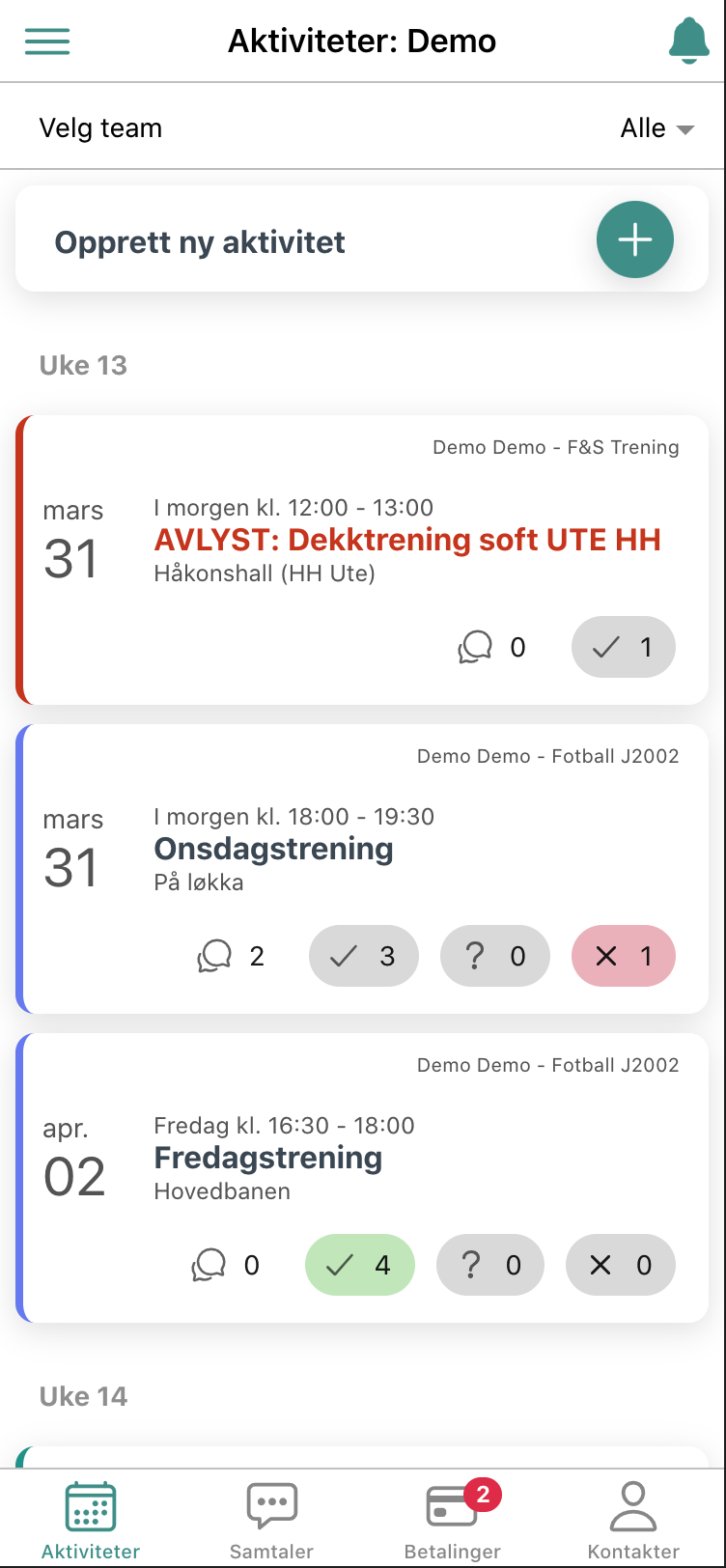Image resolution: width=726 pixels, height=1568 pixels.
Task: View comments on Onsdagstrening
Action: point(231,956)
